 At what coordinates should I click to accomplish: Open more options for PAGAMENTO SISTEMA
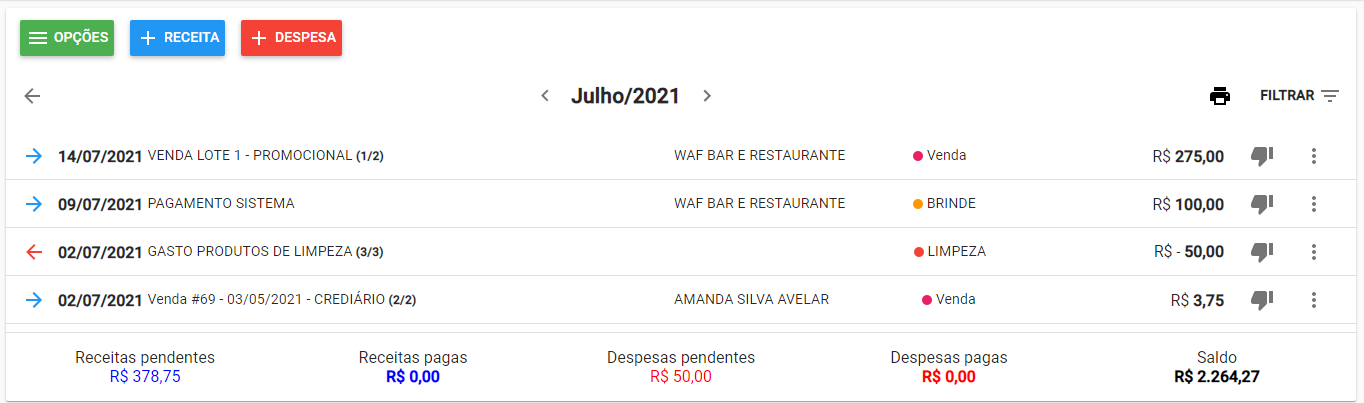coord(1314,204)
